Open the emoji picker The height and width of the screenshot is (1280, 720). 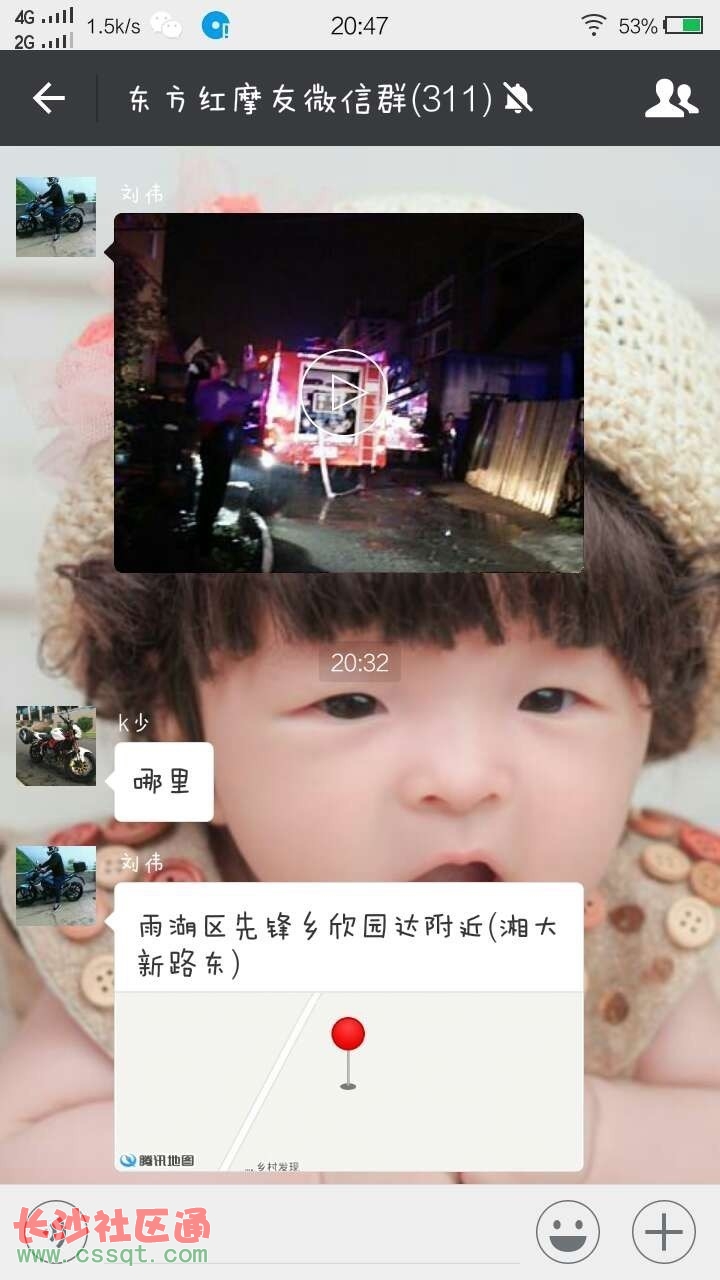pyautogui.click(x=567, y=1232)
